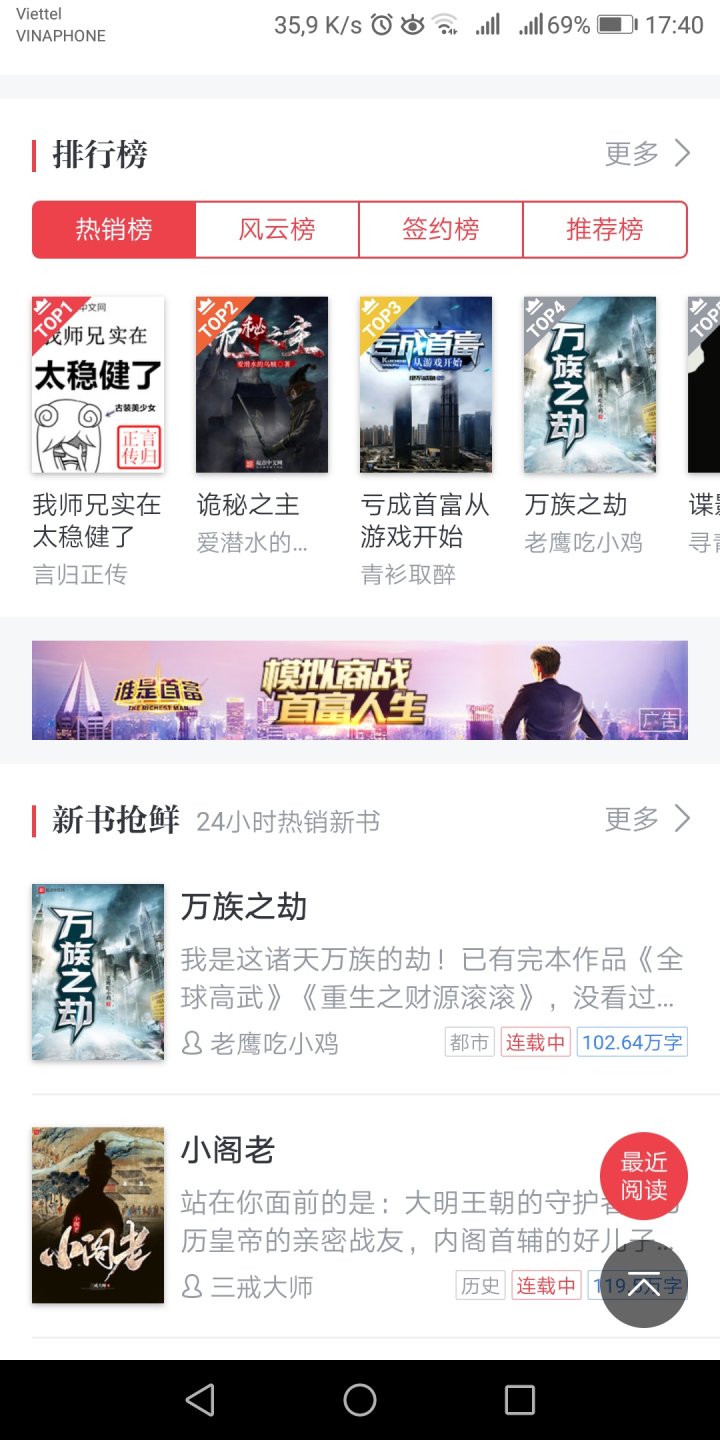Tap the eye icon in the status bar

click(414, 27)
